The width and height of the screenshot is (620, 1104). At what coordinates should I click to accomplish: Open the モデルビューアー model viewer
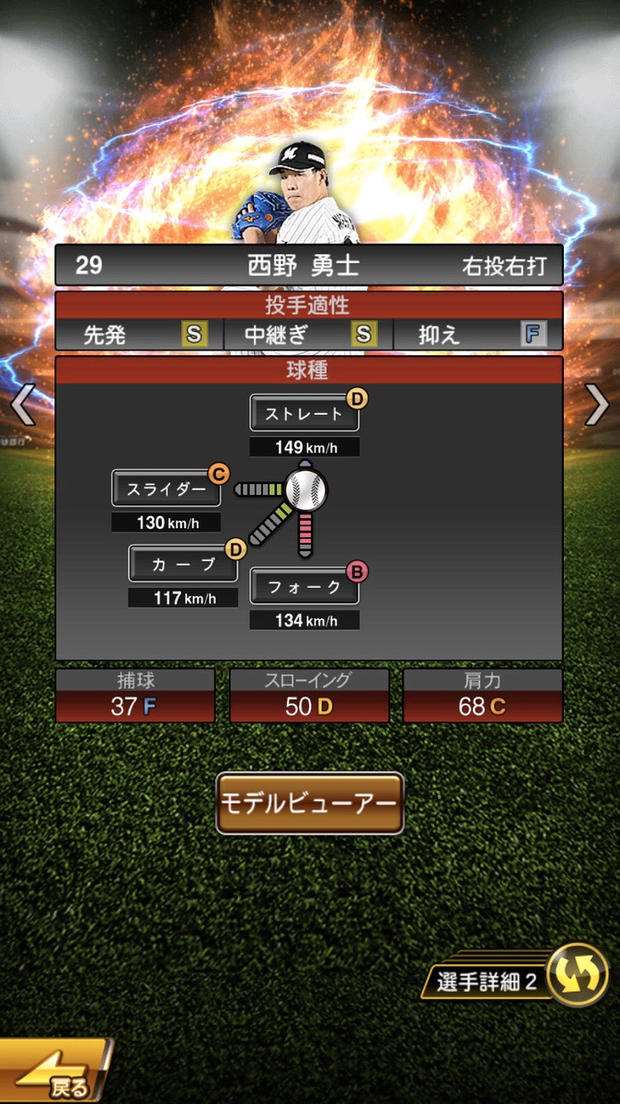point(310,803)
